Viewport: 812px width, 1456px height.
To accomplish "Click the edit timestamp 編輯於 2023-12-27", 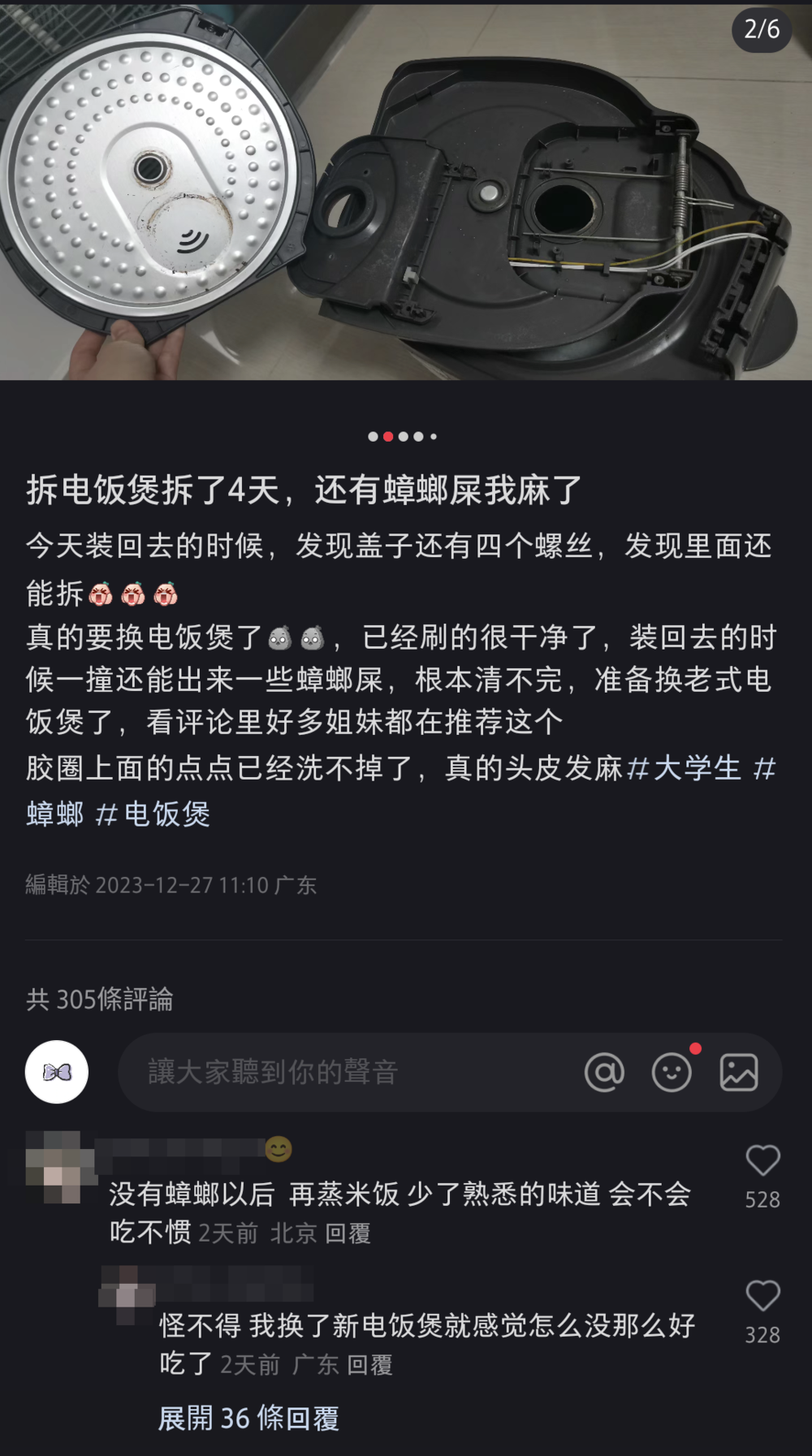I will [x=171, y=885].
